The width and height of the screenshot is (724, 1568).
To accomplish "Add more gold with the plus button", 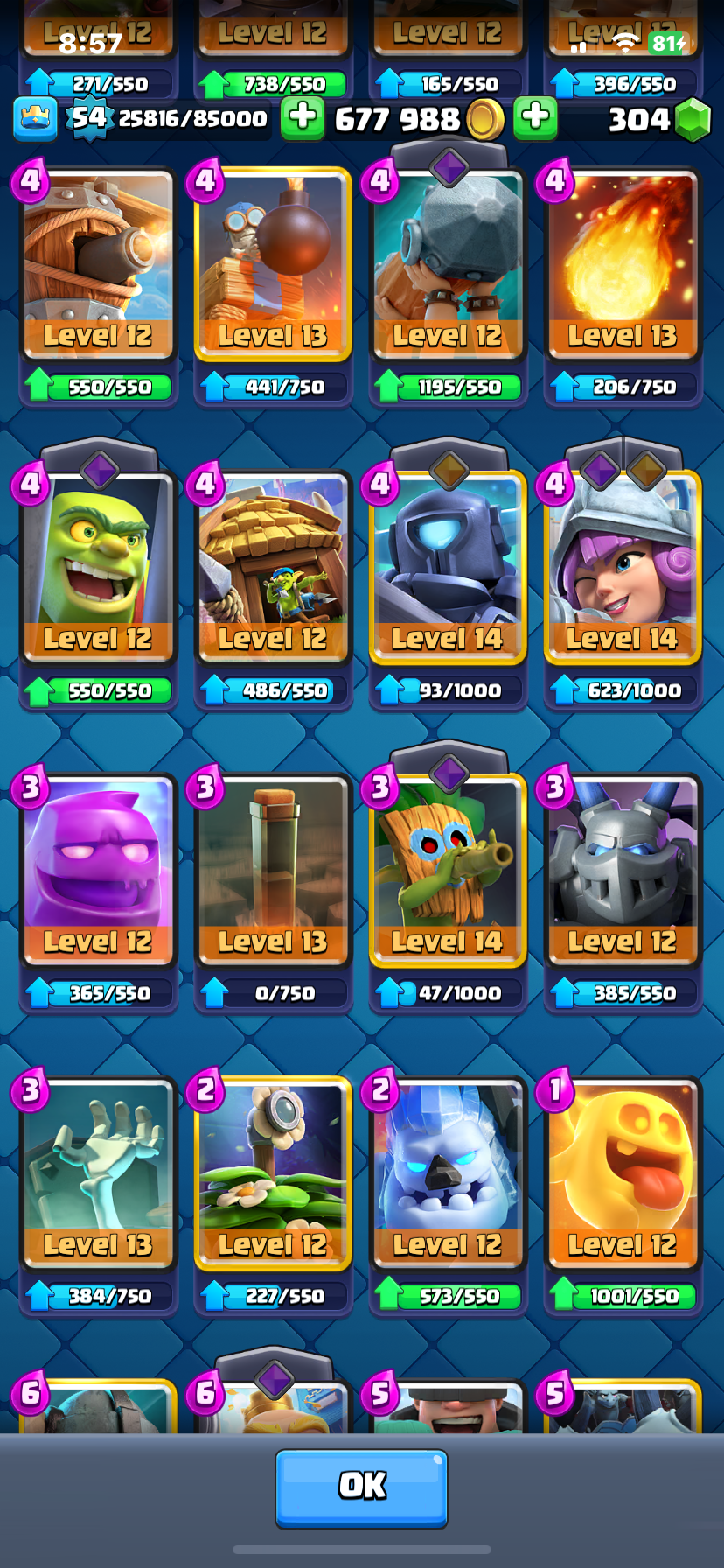I will pos(303,118).
